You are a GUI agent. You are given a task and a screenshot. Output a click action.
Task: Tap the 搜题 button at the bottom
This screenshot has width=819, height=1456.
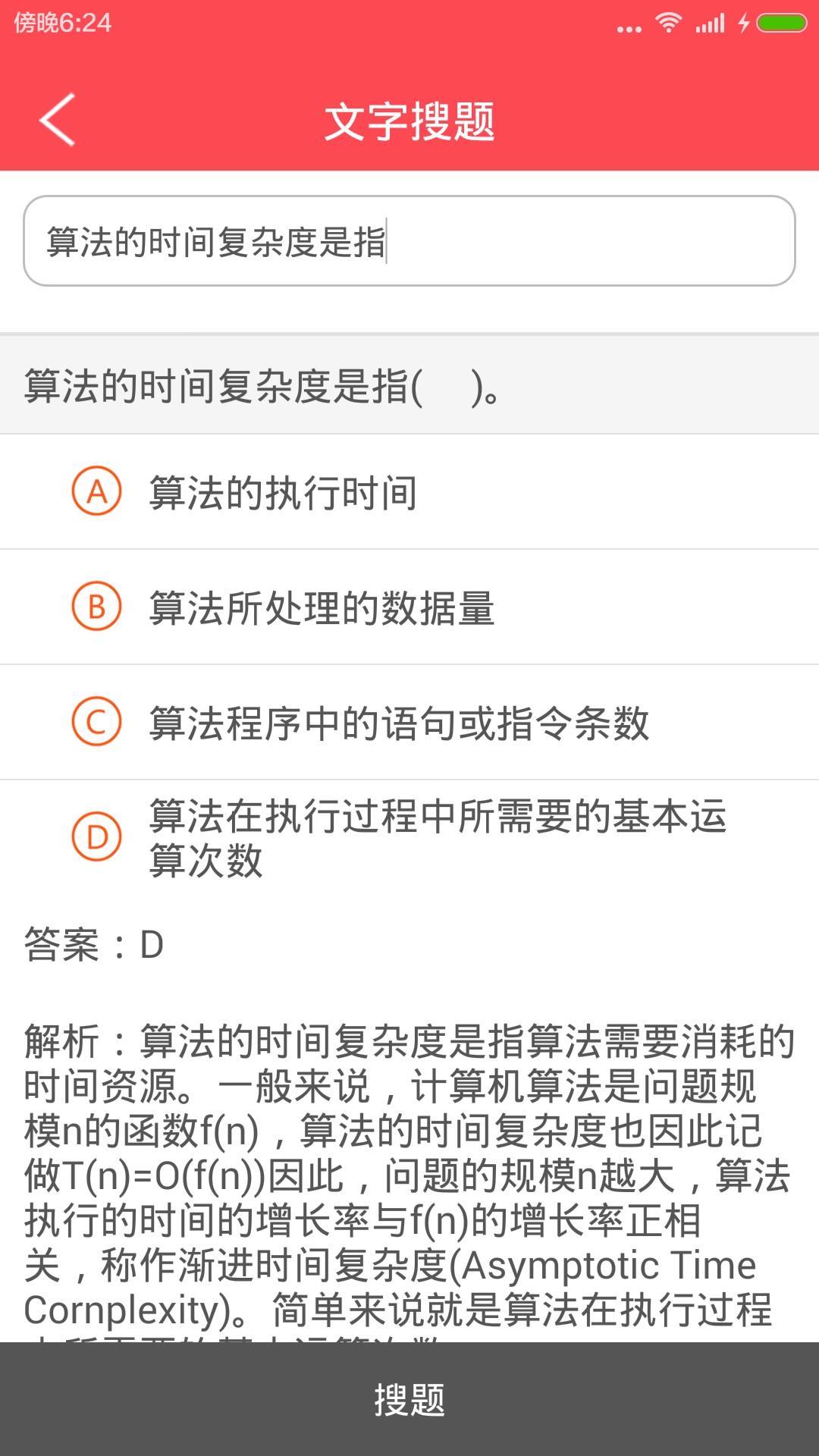pyautogui.click(x=409, y=1399)
